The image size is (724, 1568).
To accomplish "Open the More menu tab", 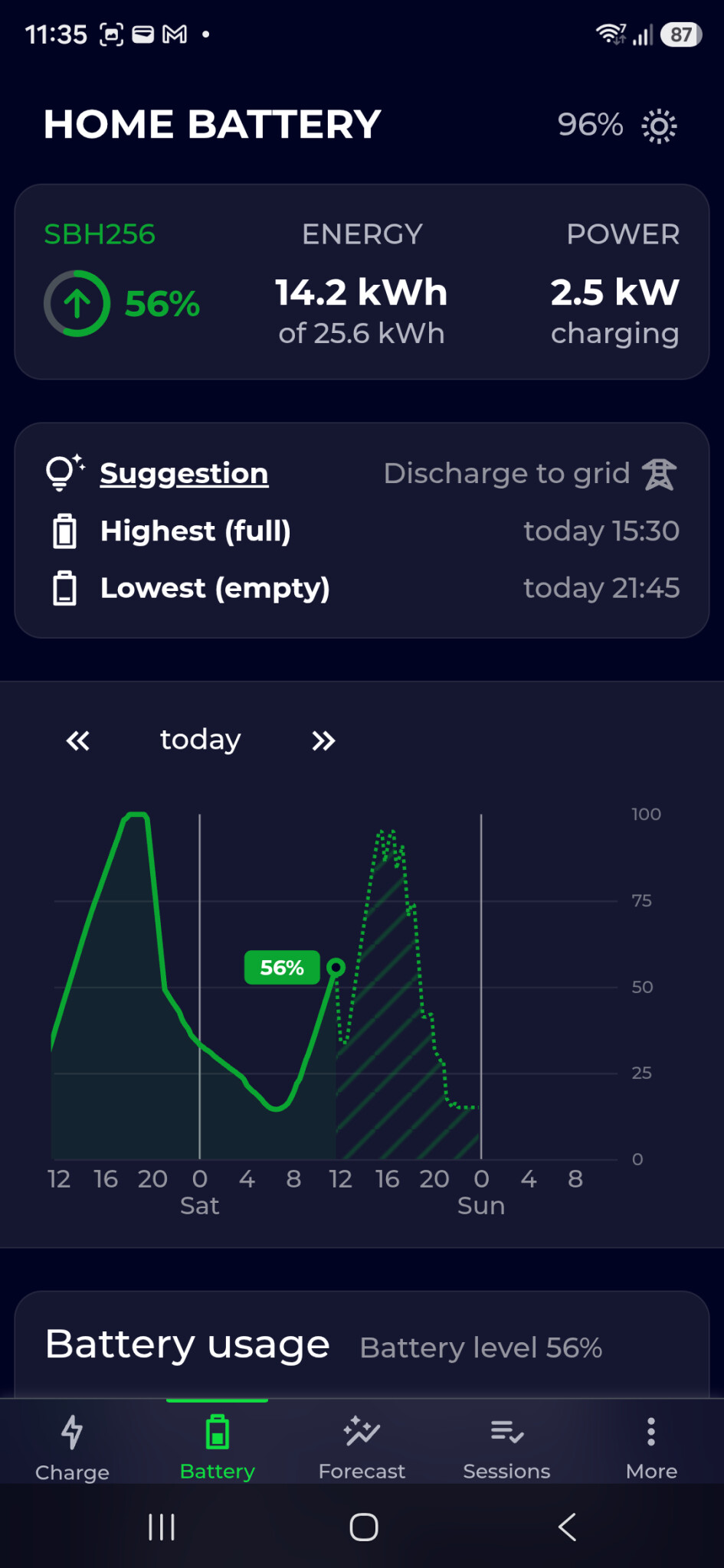I will pyautogui.click(x=651, y=1447).
